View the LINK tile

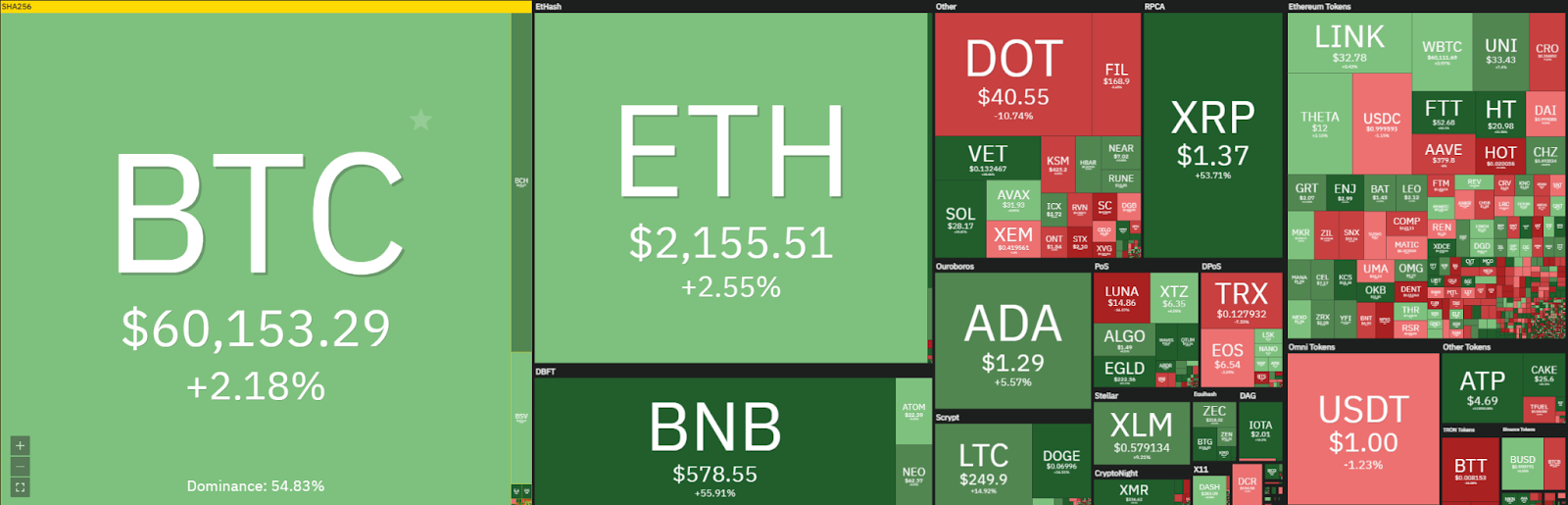tap(1349, 44)
